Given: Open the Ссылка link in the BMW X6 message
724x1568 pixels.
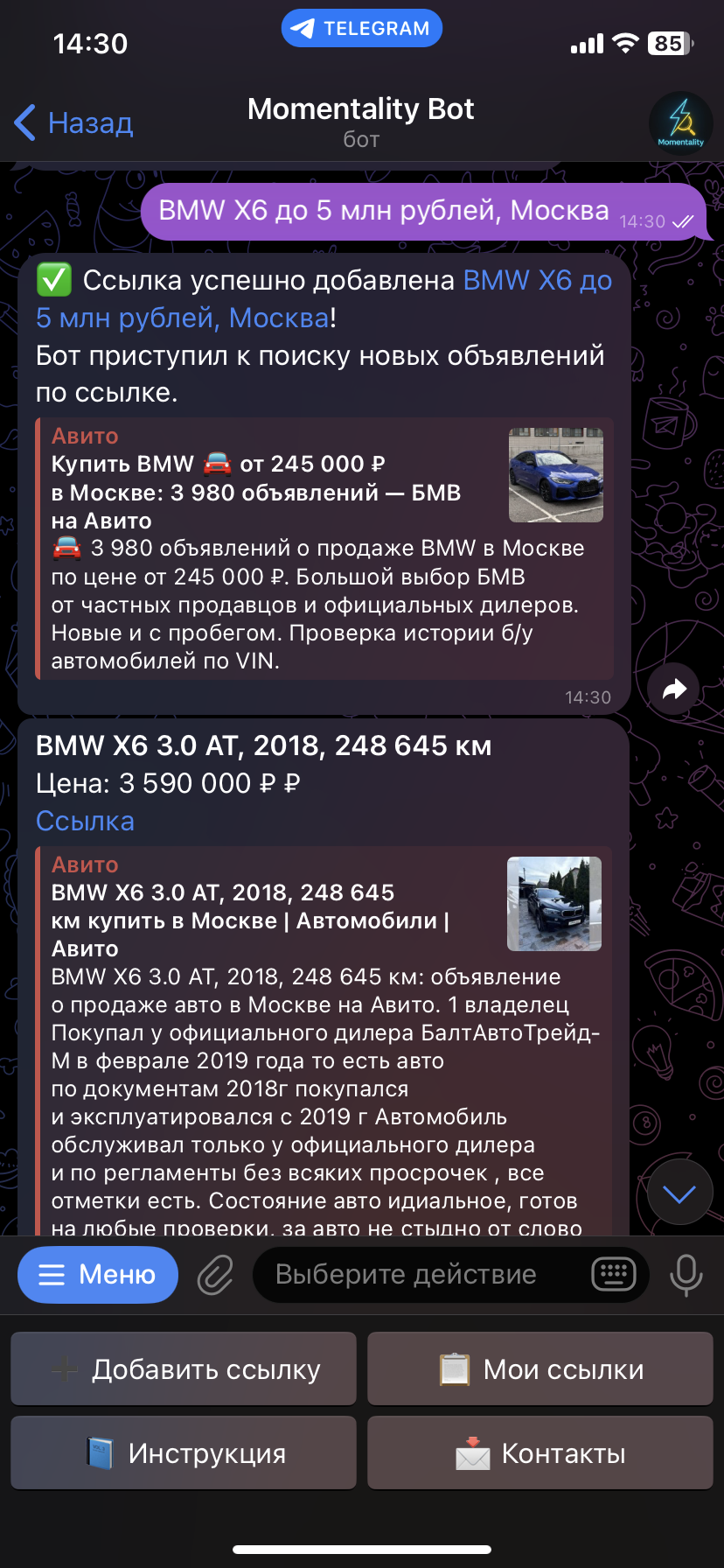Looking at the screenshot, I should (85, 821).
